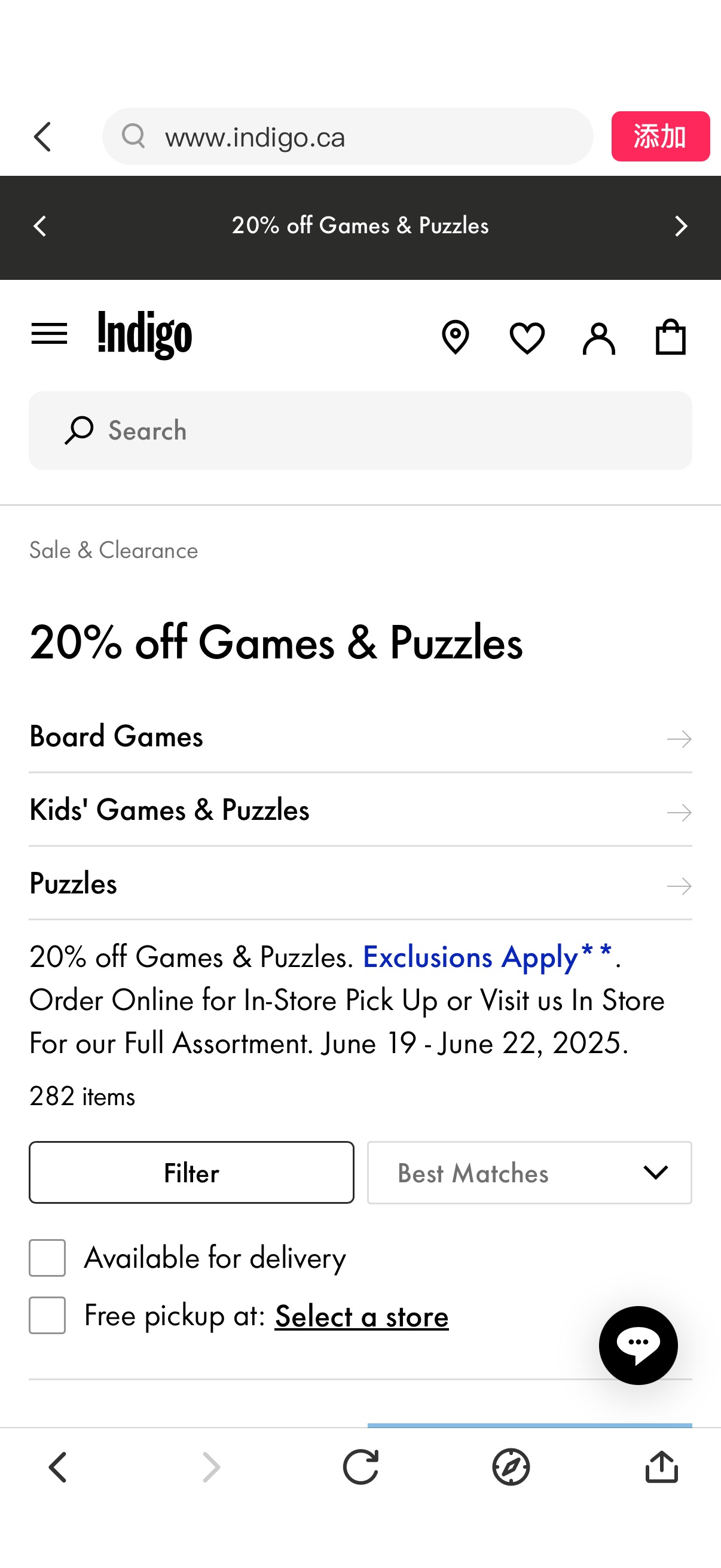721x1568 pixels.
Task: Open the account profile icon
Action: [x=598, y=338]
